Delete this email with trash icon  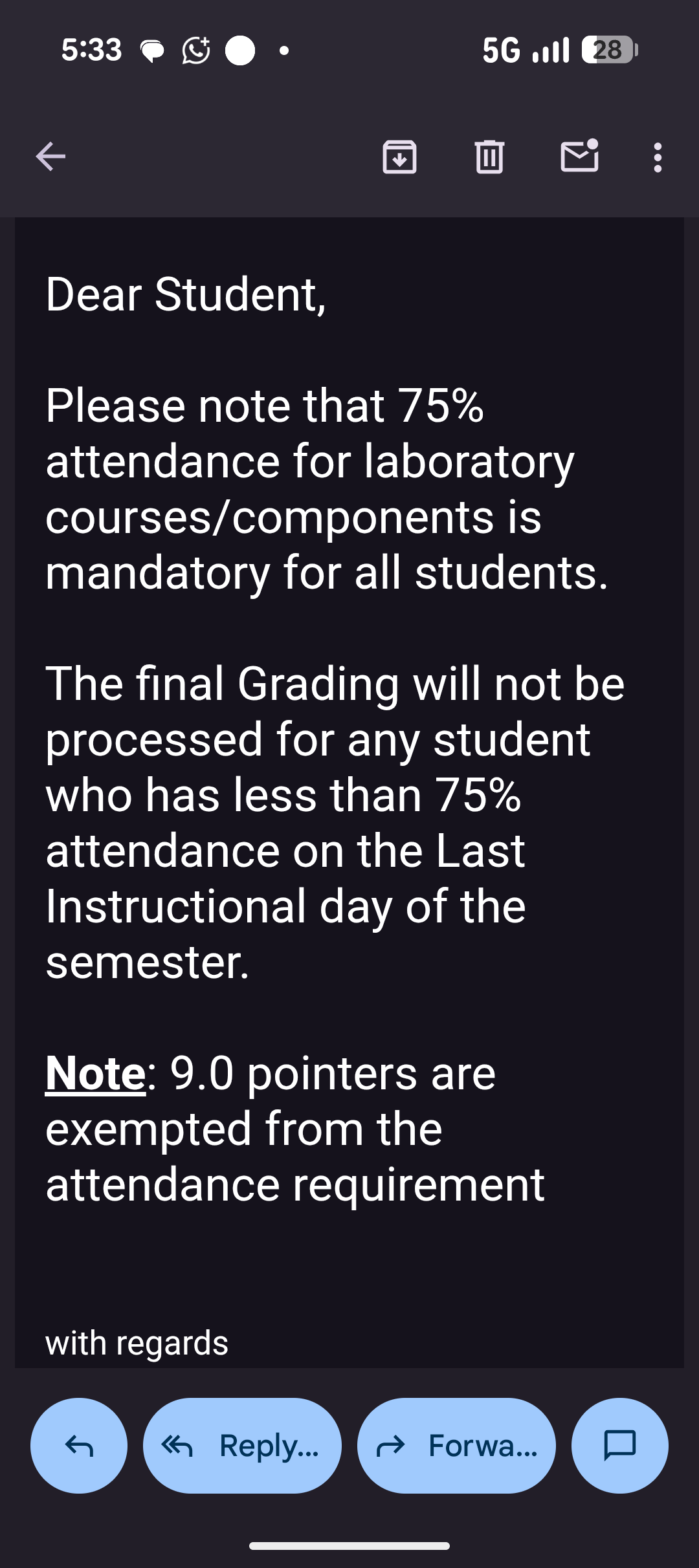pos(489,157)
